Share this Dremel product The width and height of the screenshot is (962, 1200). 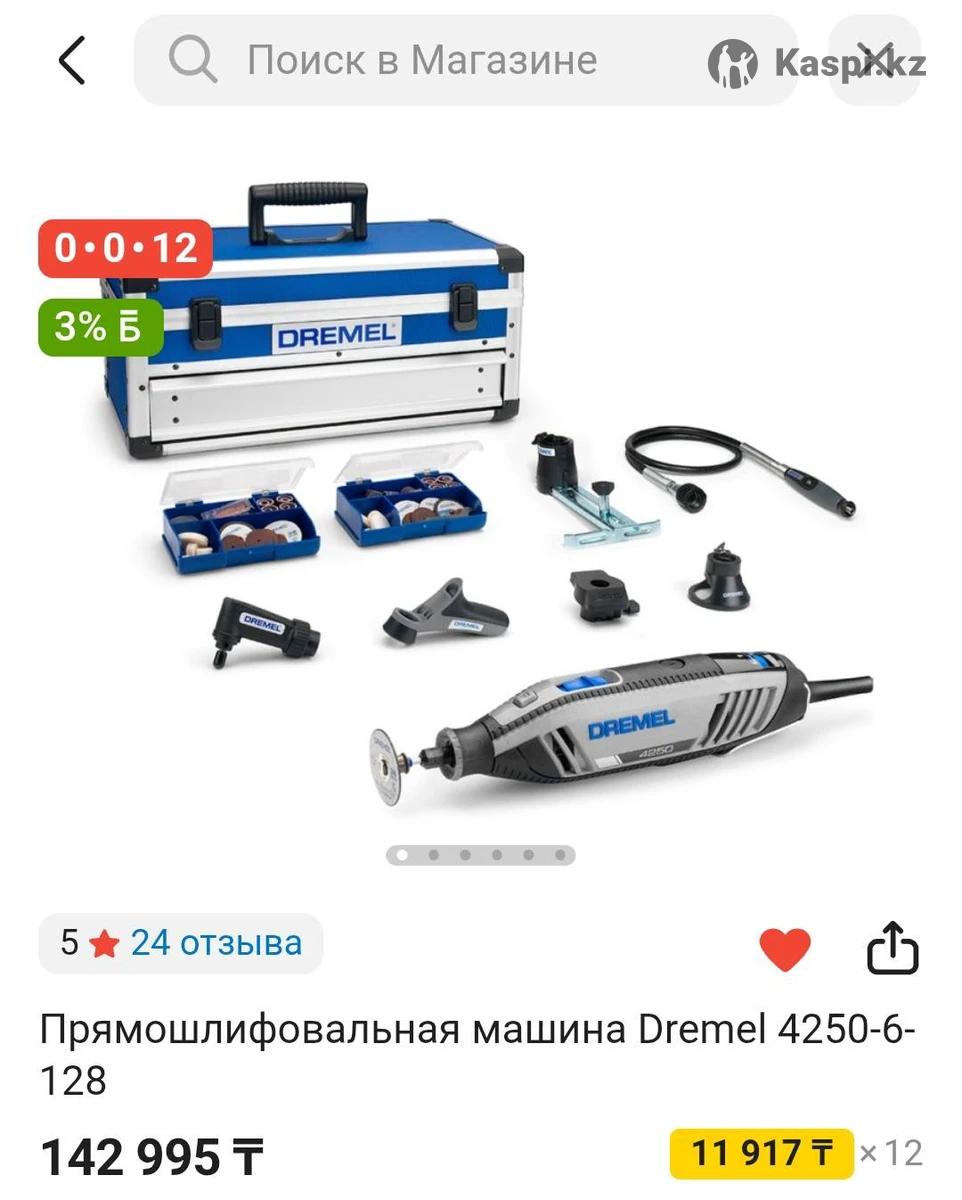[891, 949]
